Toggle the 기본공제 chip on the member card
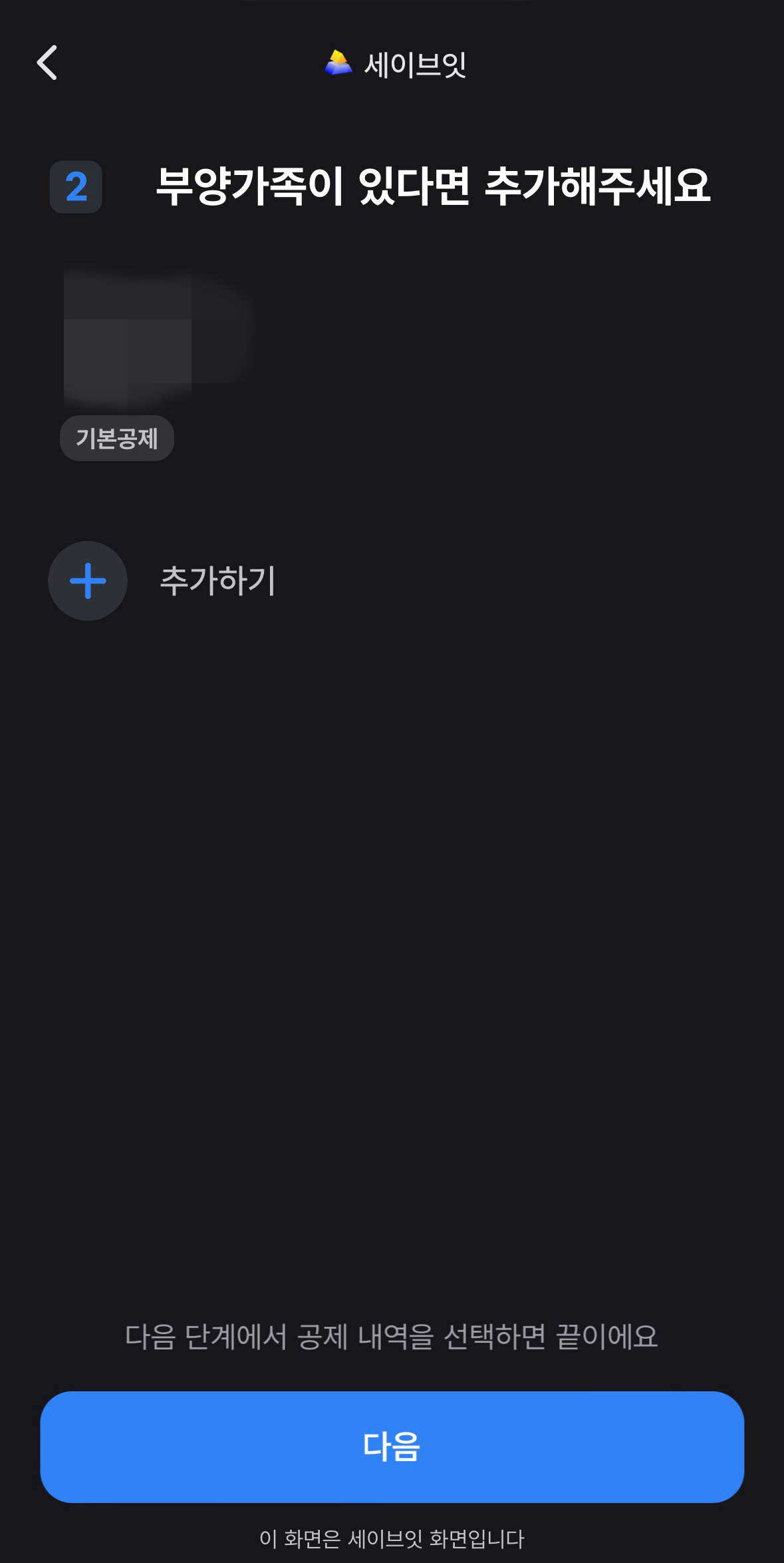784x1563 pixels. [116, 437]
